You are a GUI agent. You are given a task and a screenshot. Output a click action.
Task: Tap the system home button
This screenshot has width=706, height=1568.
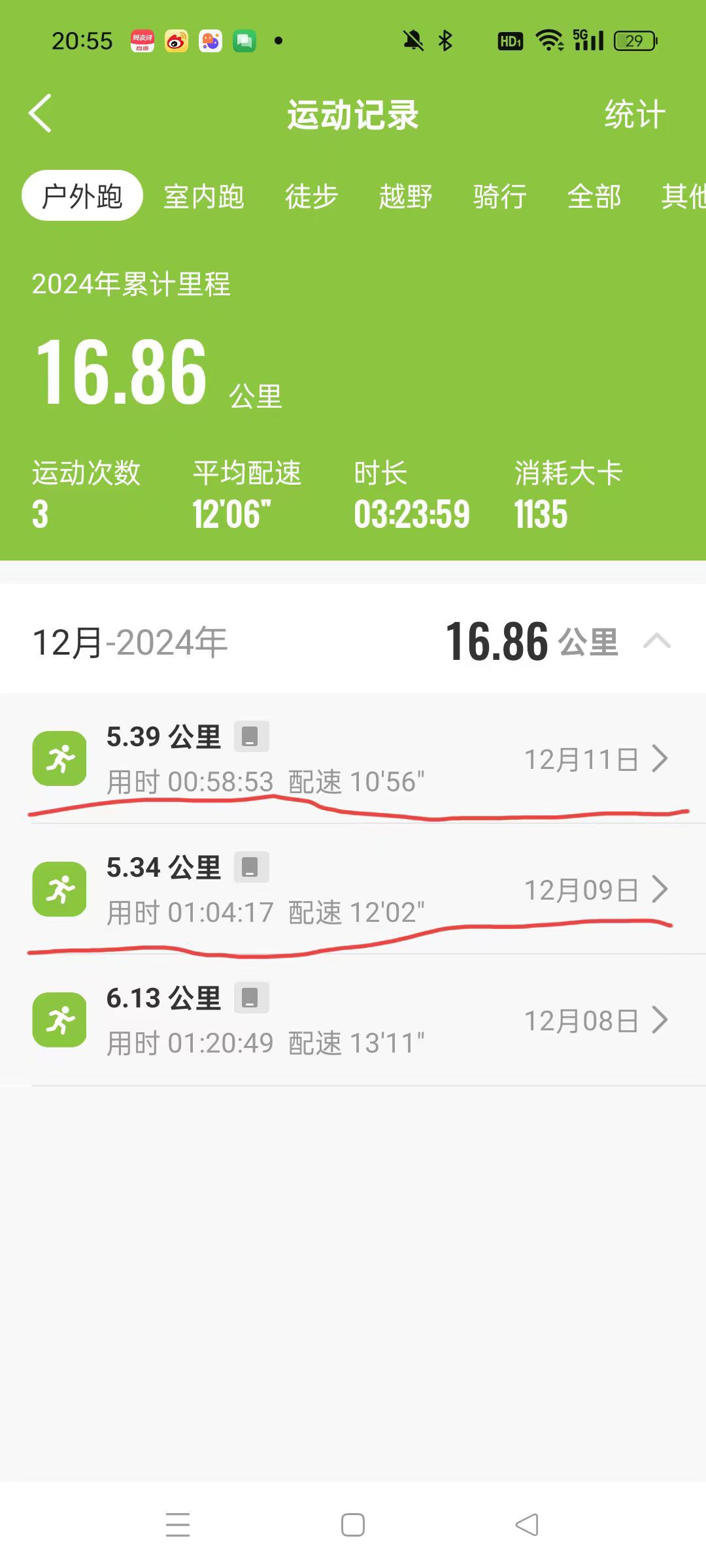(x=353, y=1525)
